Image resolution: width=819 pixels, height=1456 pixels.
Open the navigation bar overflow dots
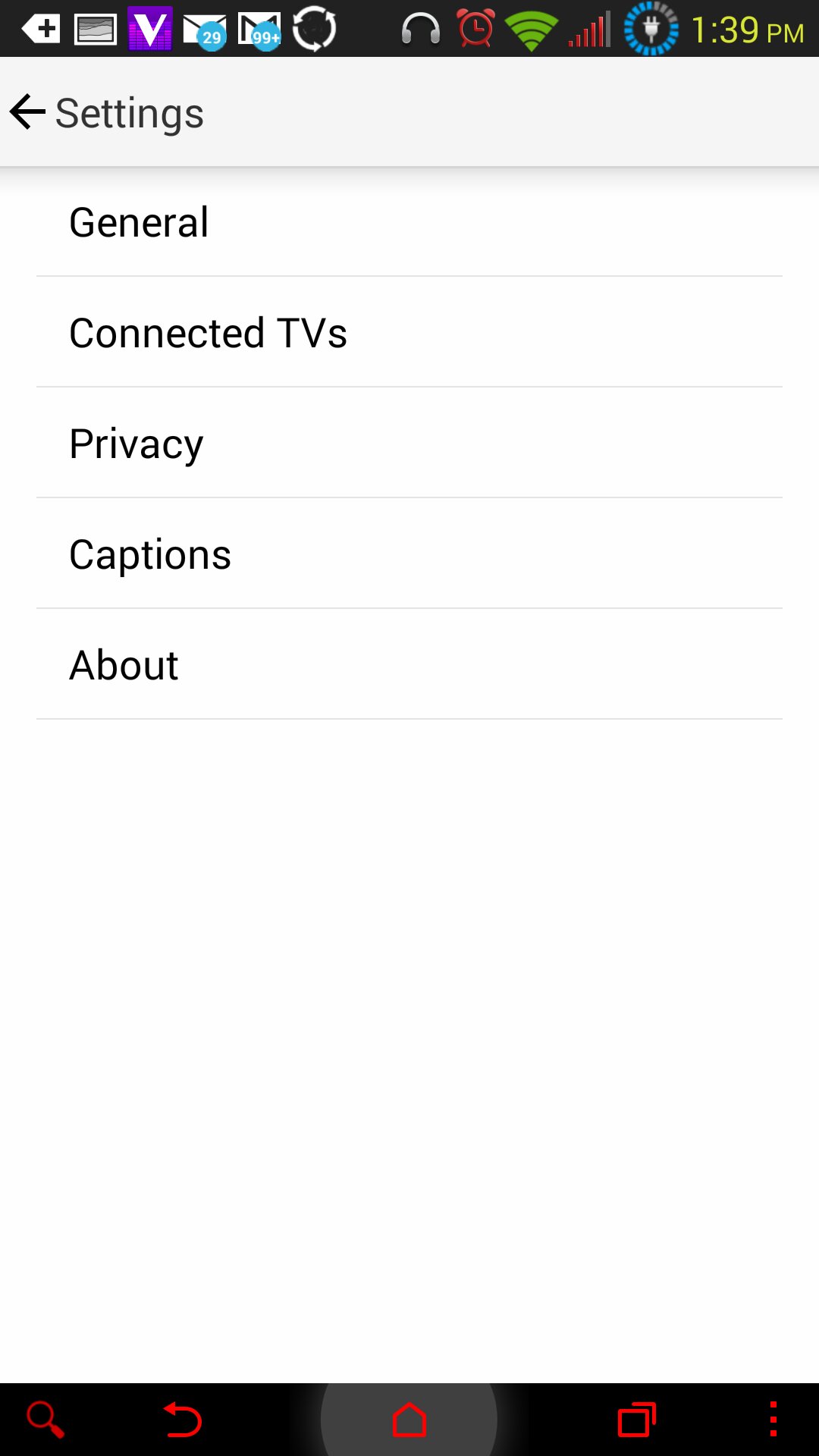773,1419
